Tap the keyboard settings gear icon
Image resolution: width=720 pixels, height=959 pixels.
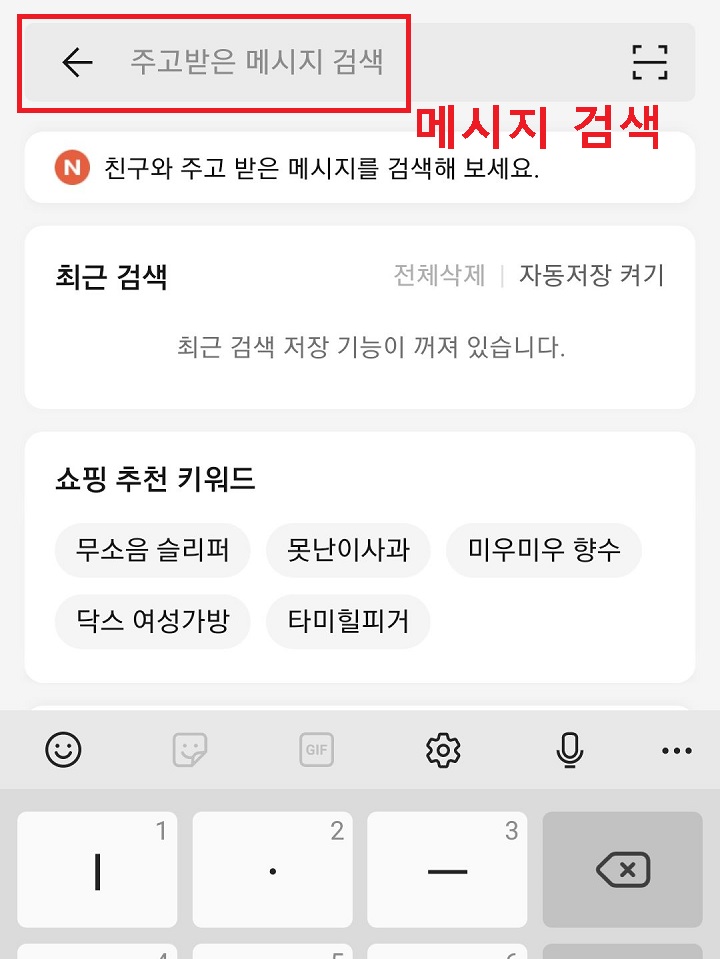444,750
